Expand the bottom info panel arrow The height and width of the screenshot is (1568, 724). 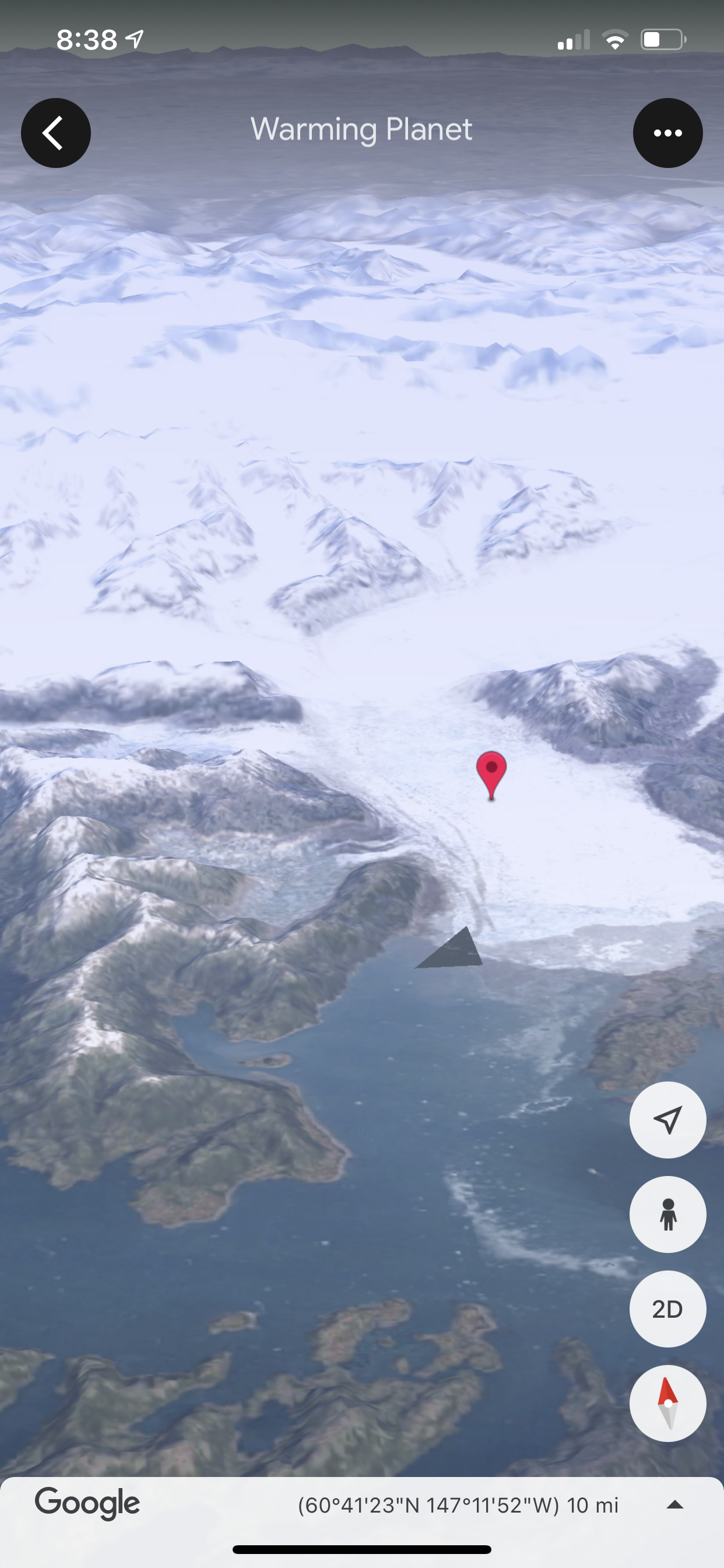[674, 1504]
